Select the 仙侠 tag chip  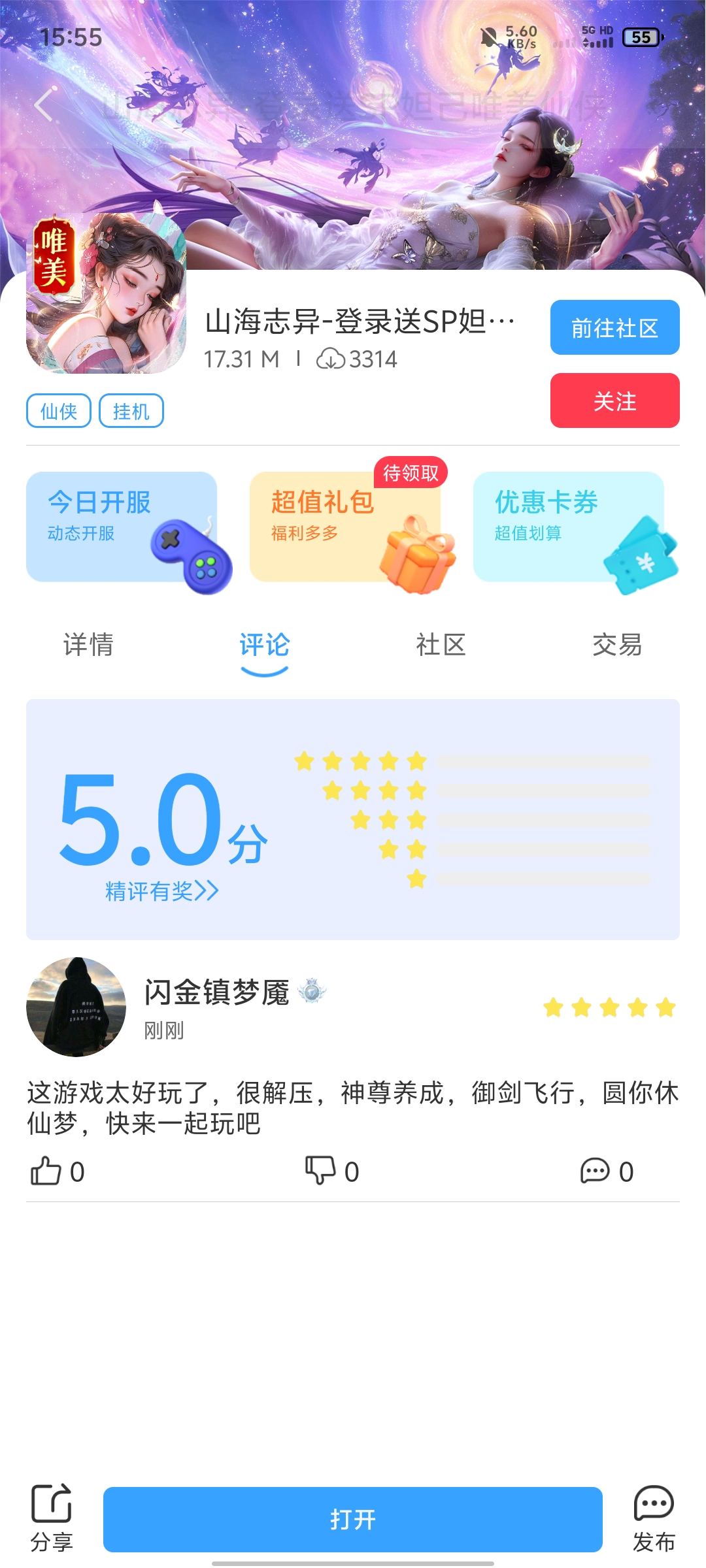coord(59,411)
